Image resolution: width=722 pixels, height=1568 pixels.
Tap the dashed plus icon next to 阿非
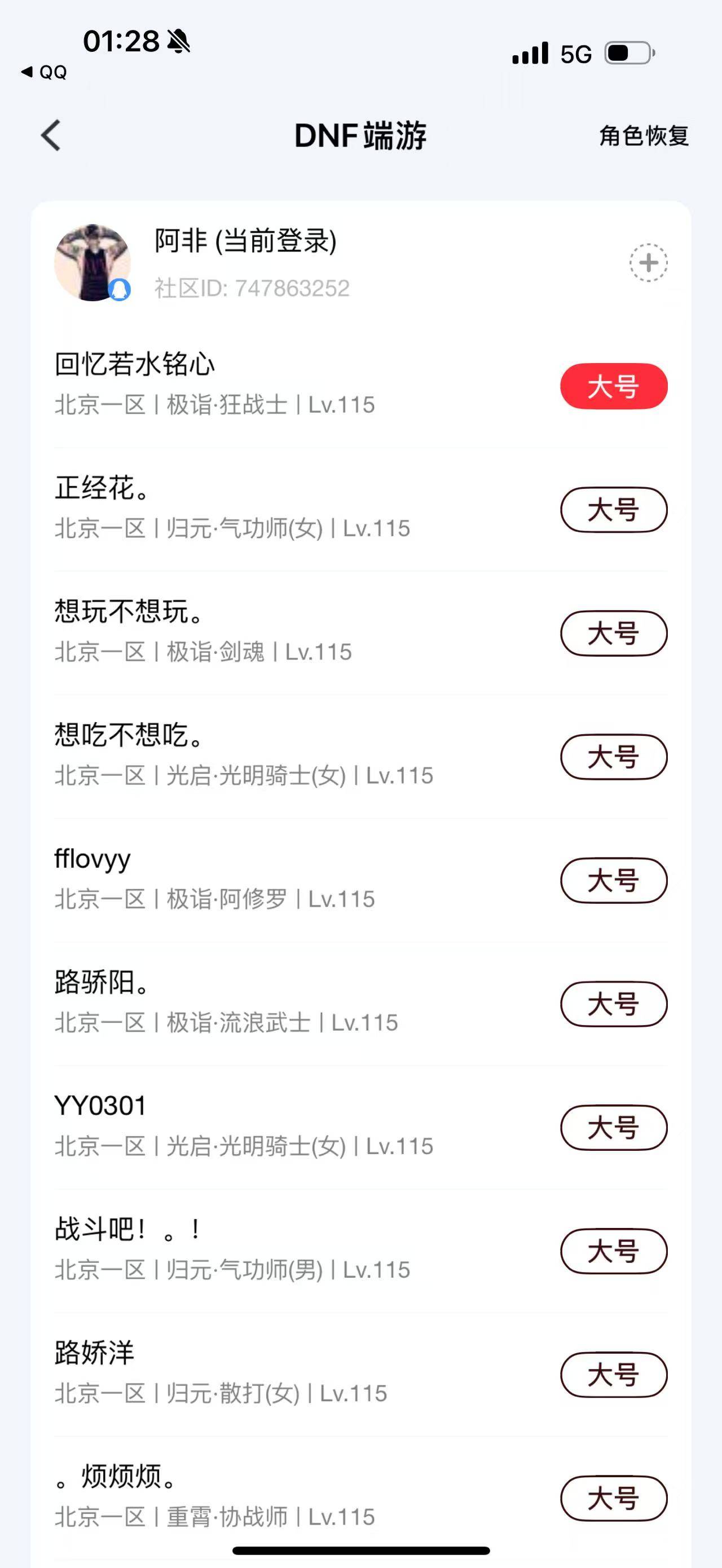(647, 262)
